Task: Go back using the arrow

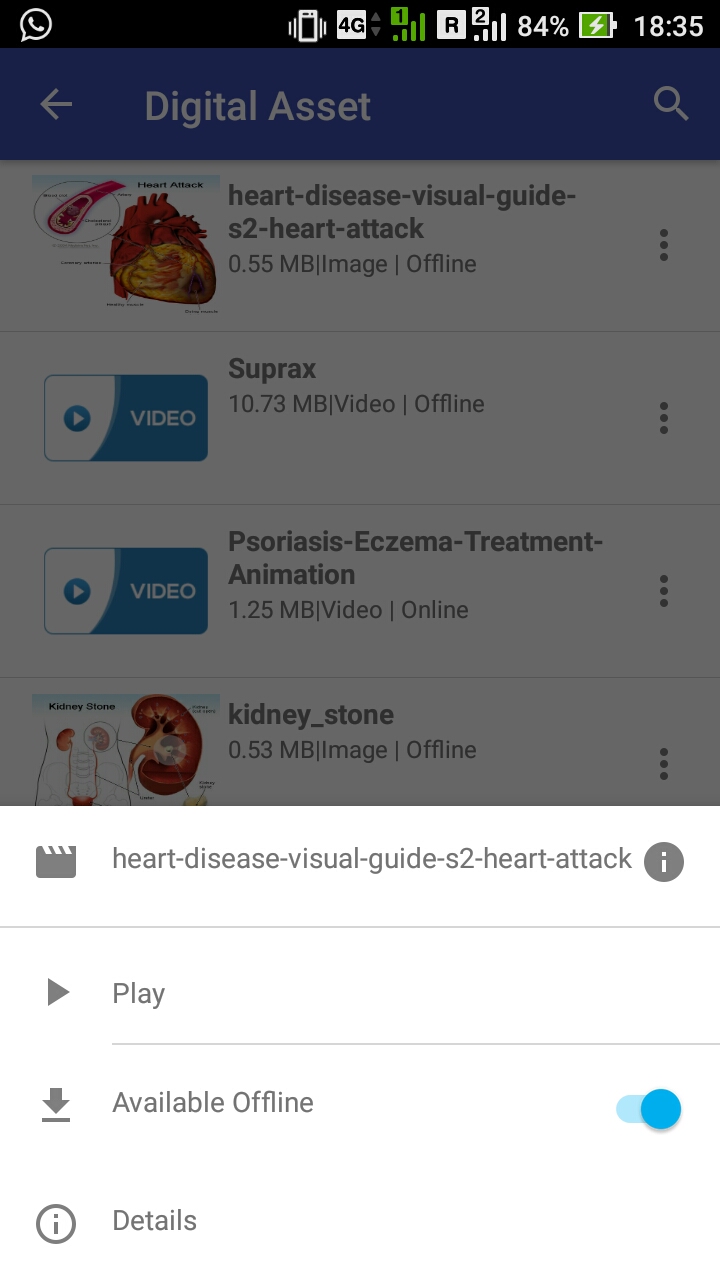Action: coord(56,105)
